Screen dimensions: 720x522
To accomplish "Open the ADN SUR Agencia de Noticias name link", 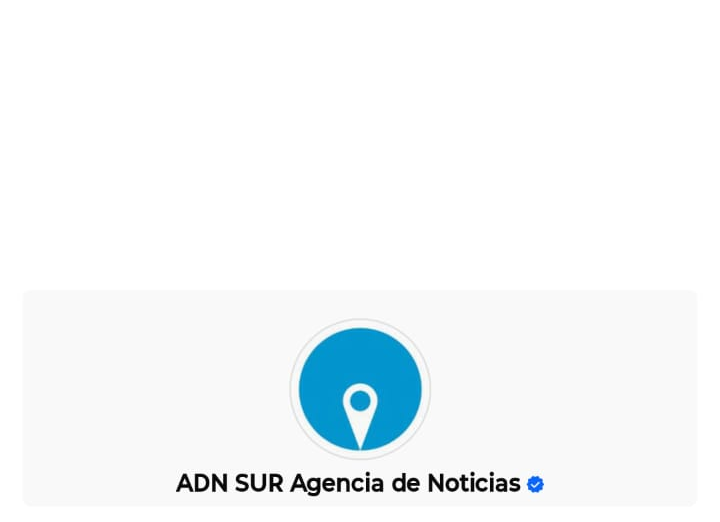I will pos(348,484).
